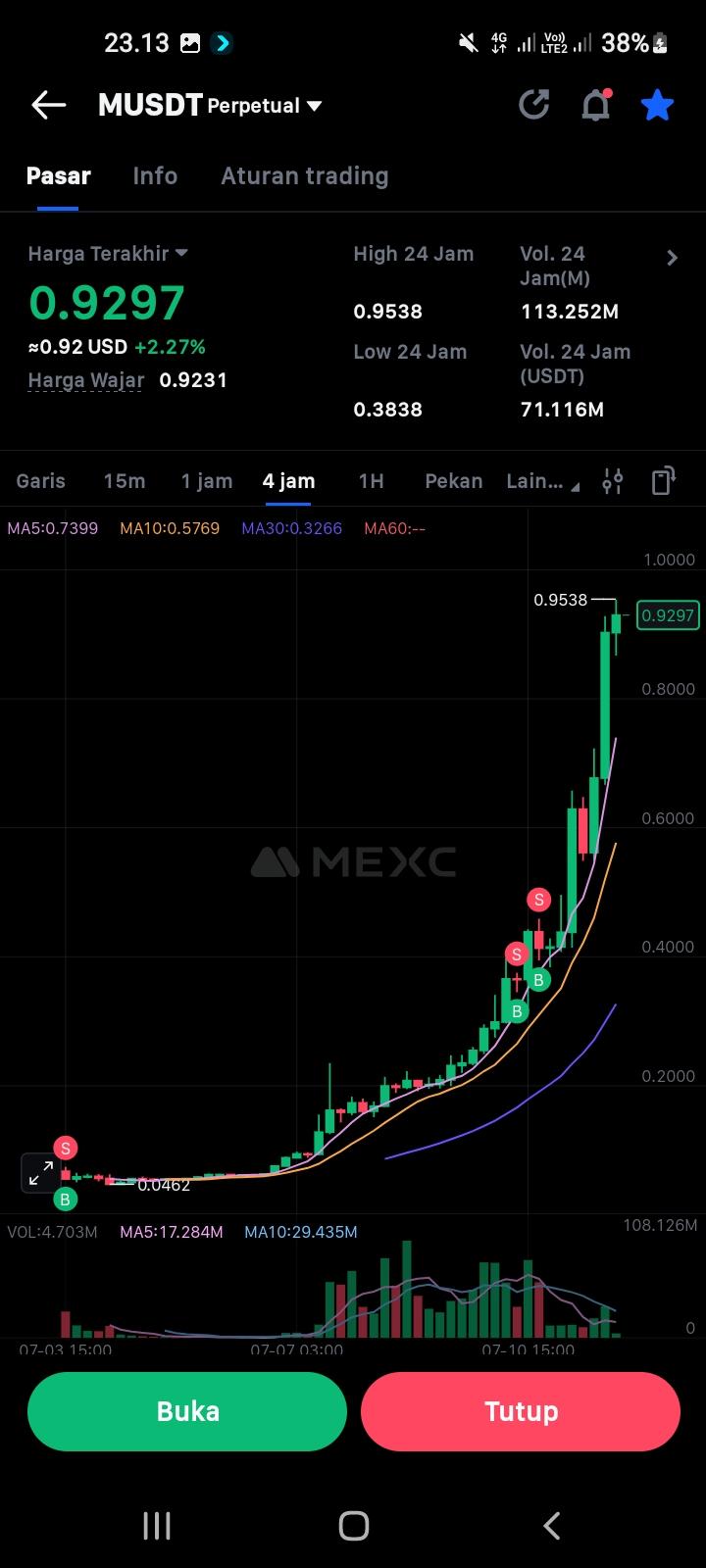706x1568 pixels.
Task: Toggle the favorite star
Action: (x=657, y=105)
